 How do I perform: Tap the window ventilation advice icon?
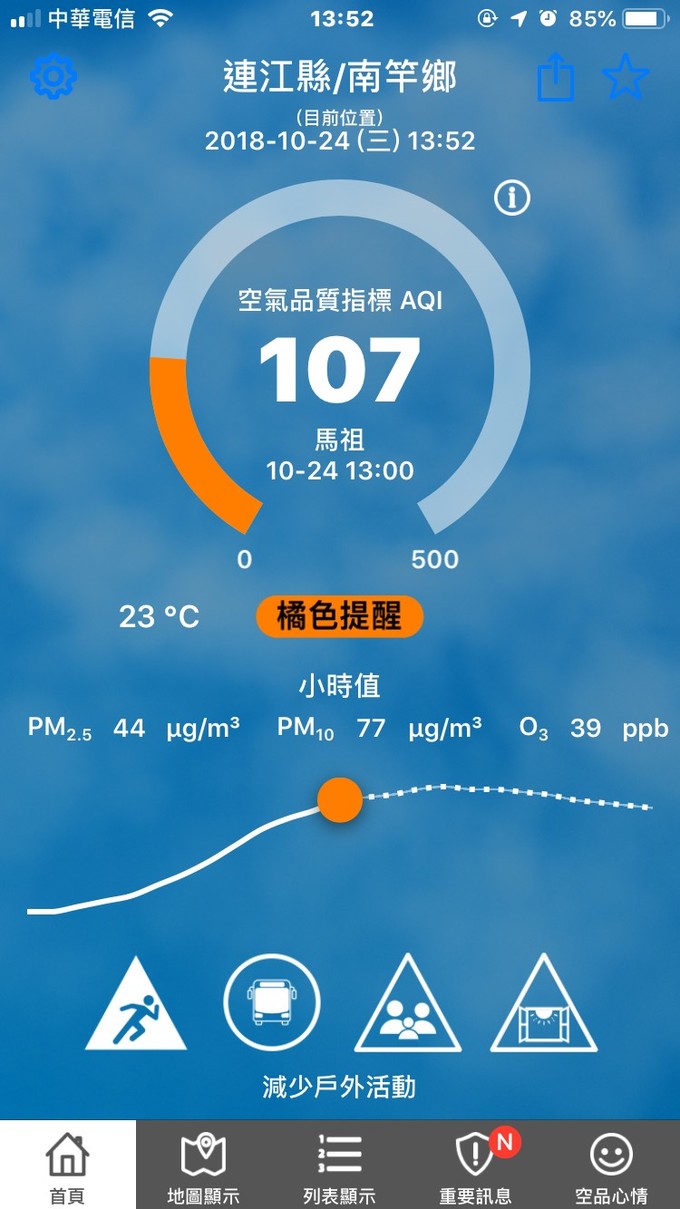pos(544,1007)
